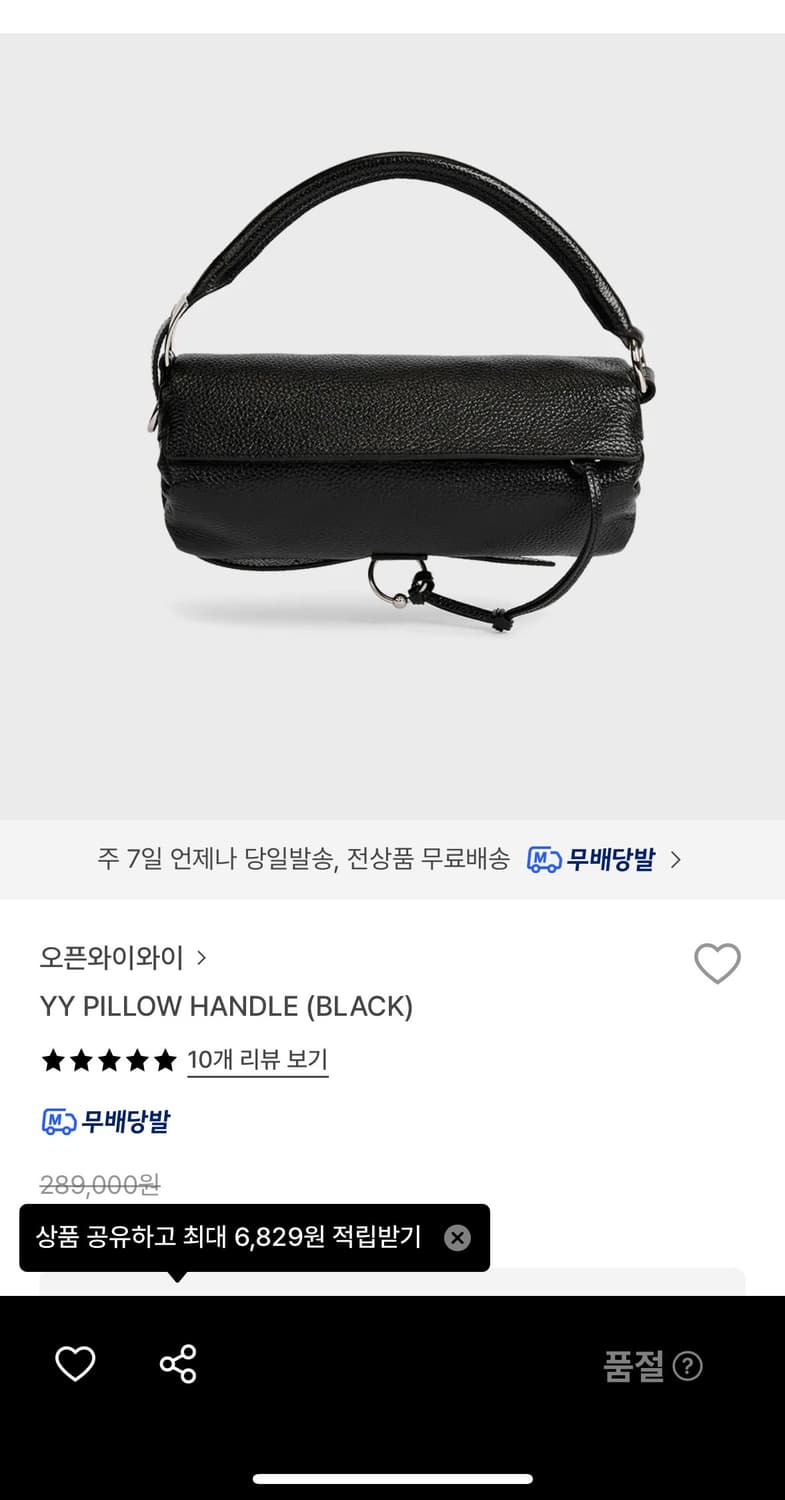Tap the 당일발송 free shipping banner text
Viewport: 785px width, 1500px height.
point(300,859)
